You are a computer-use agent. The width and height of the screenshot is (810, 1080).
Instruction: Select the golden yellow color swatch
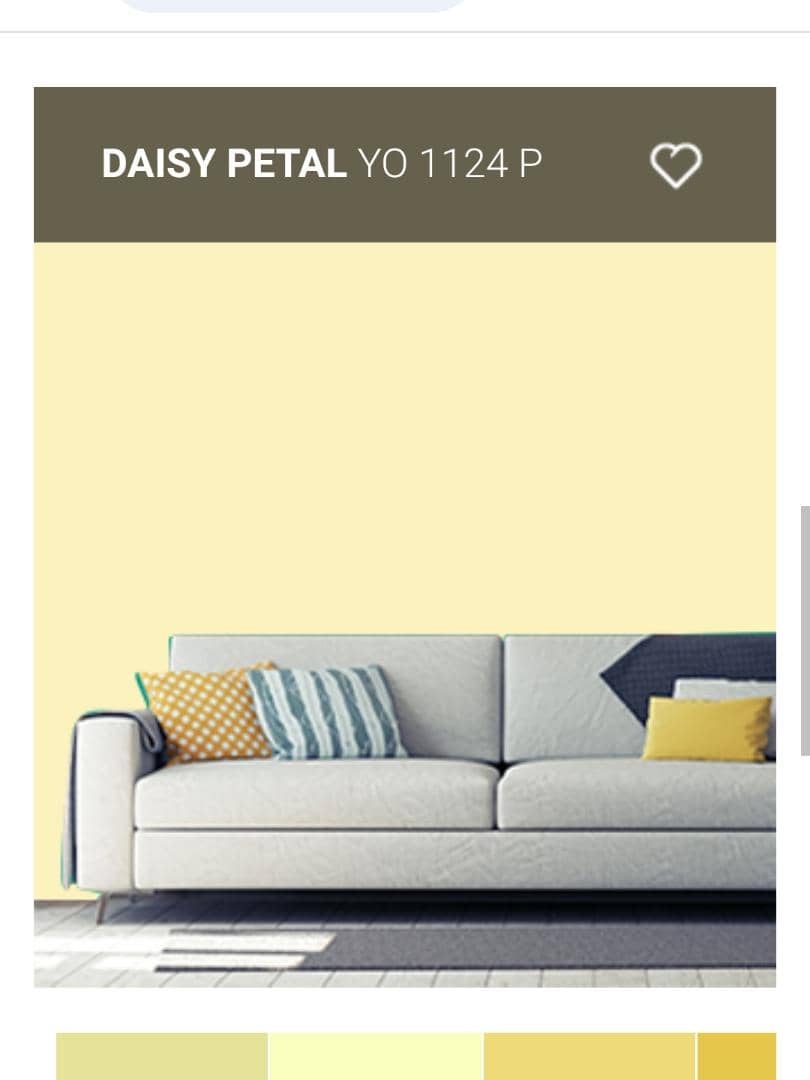(589, 1056)
